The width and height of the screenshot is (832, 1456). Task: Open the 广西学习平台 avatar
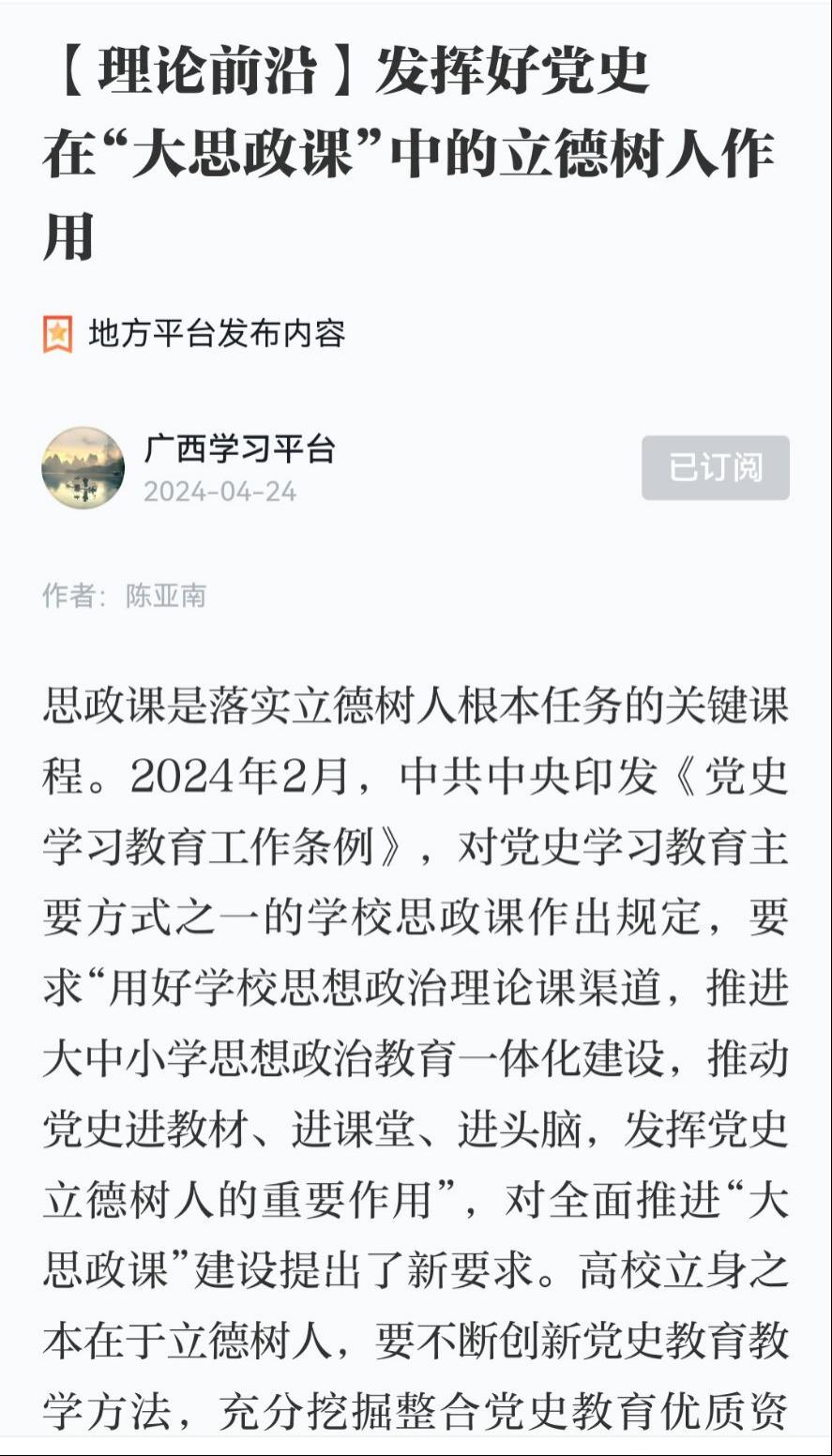[83, 467]
